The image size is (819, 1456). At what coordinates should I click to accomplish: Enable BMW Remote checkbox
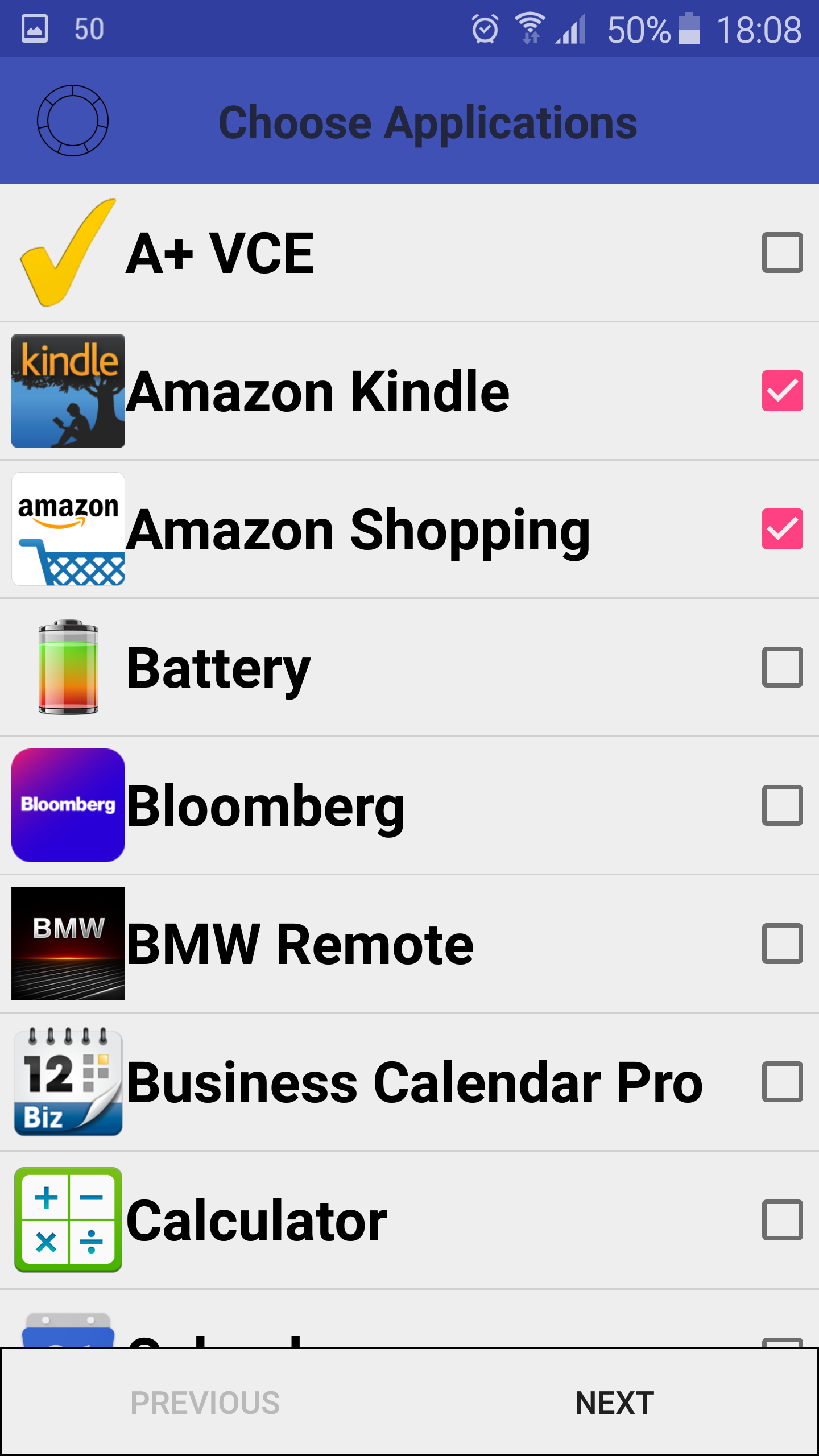point(782,944)
